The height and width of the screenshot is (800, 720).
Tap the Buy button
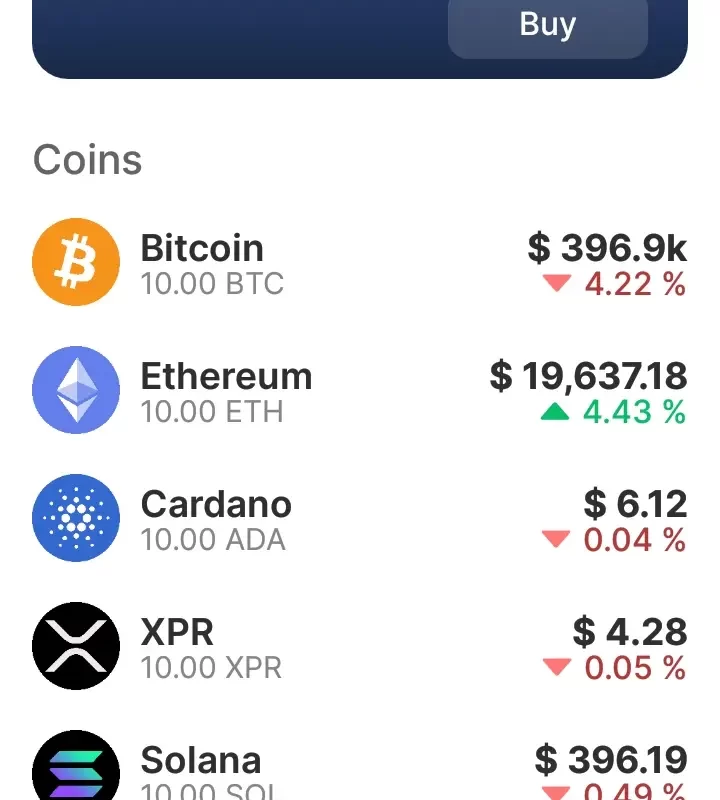coord(548,25)
